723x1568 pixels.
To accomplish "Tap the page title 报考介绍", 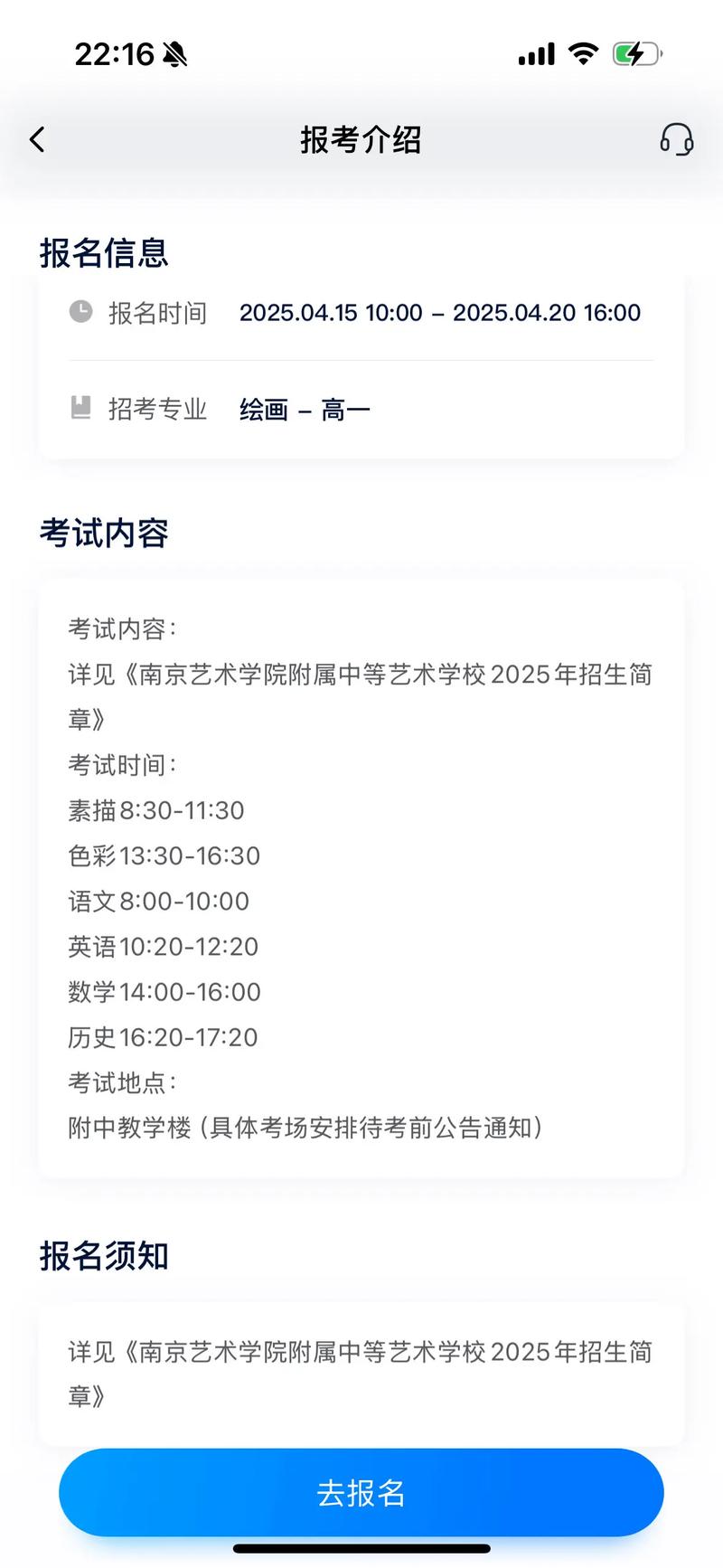I will [360, 140].
